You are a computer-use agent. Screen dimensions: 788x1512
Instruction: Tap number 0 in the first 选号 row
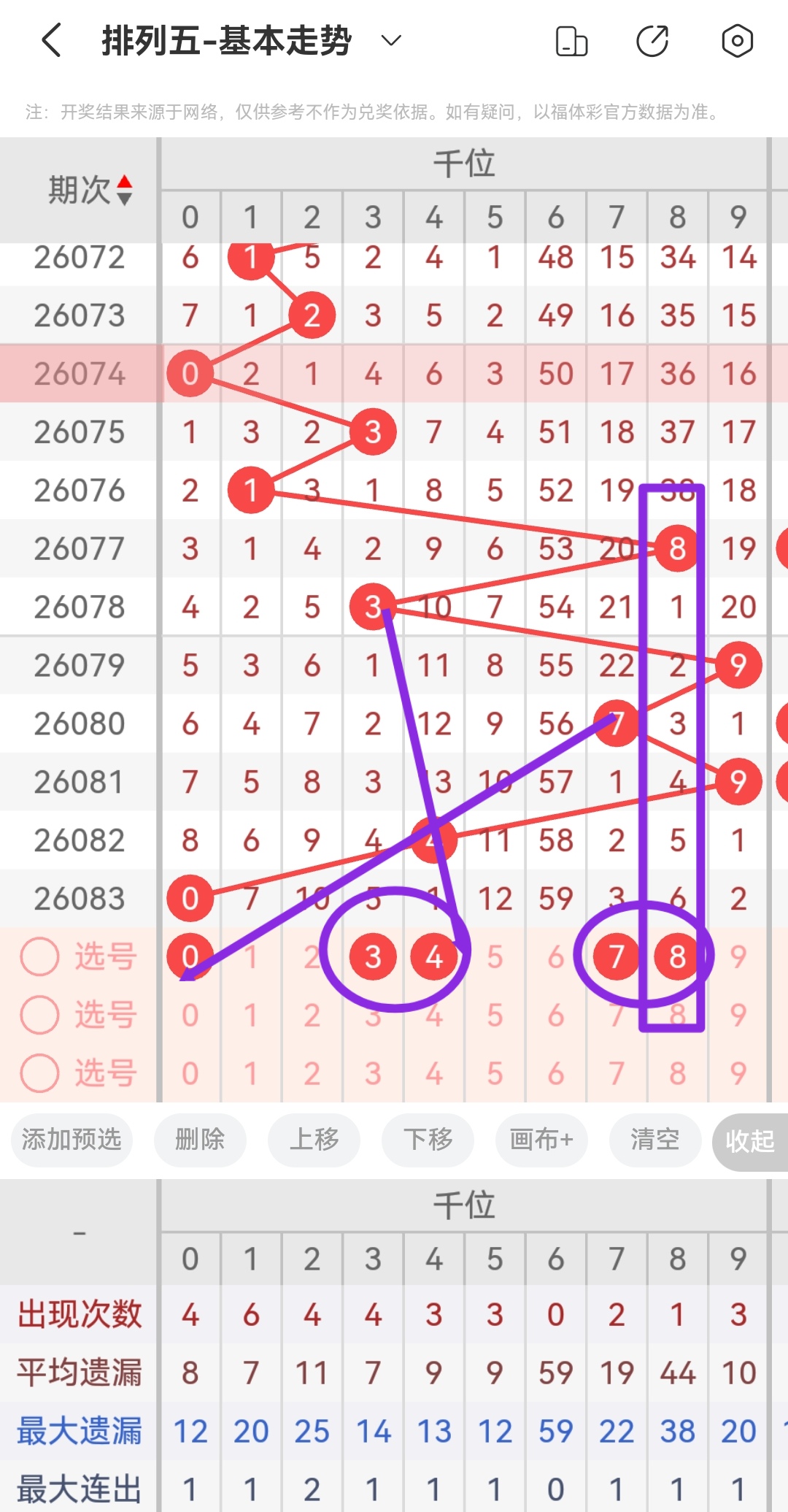pyautogui.click(x=190, y=955)
